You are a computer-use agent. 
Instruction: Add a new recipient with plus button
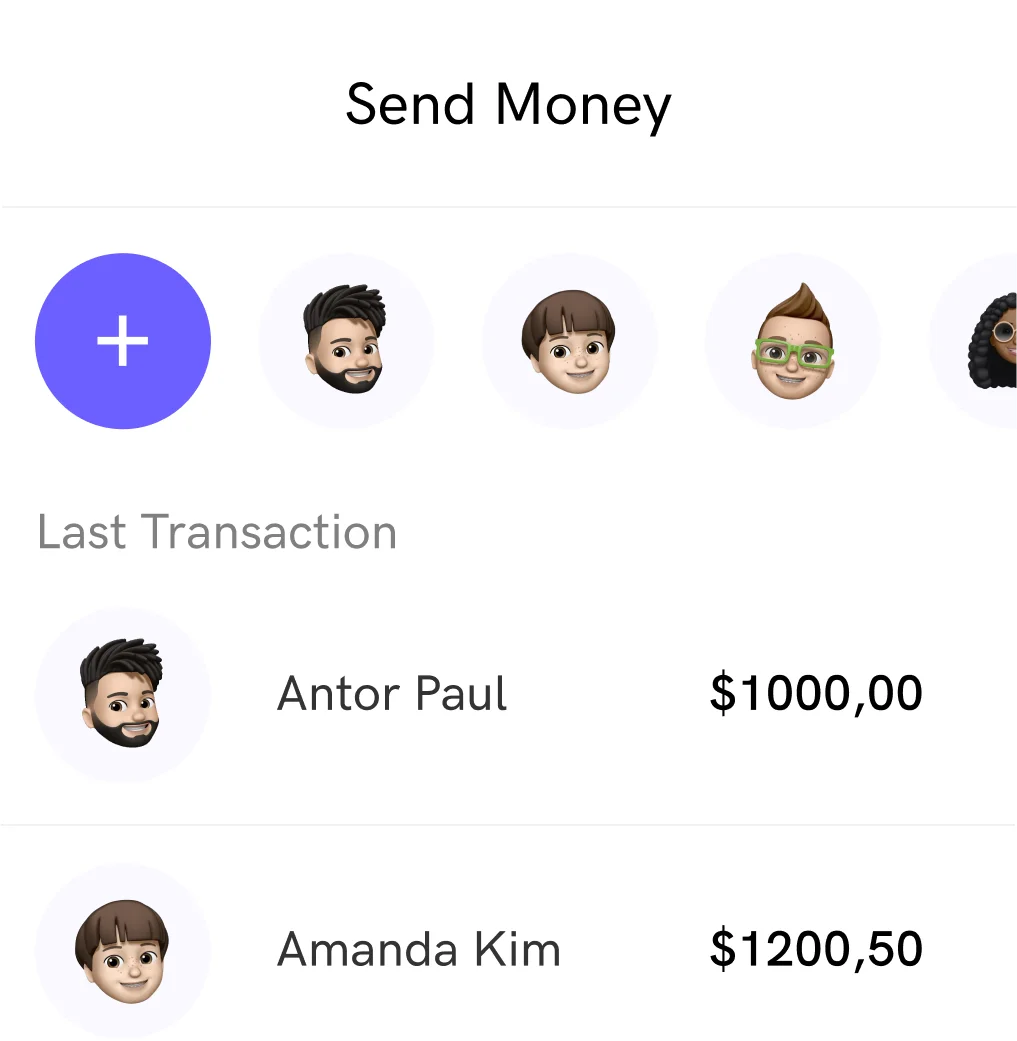click(122, 341)
